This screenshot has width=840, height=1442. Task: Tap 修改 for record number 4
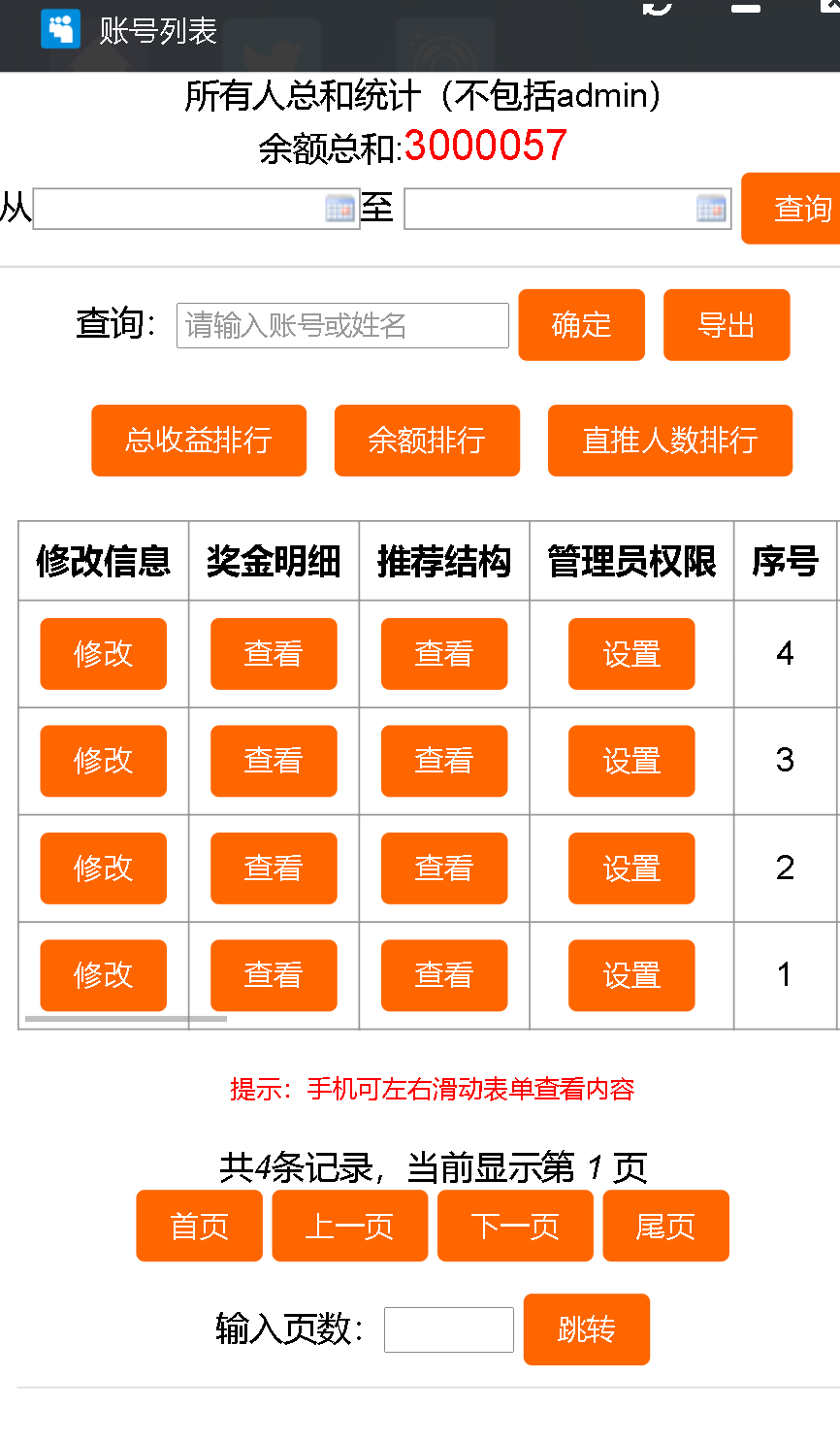click(x=103, y=654)
